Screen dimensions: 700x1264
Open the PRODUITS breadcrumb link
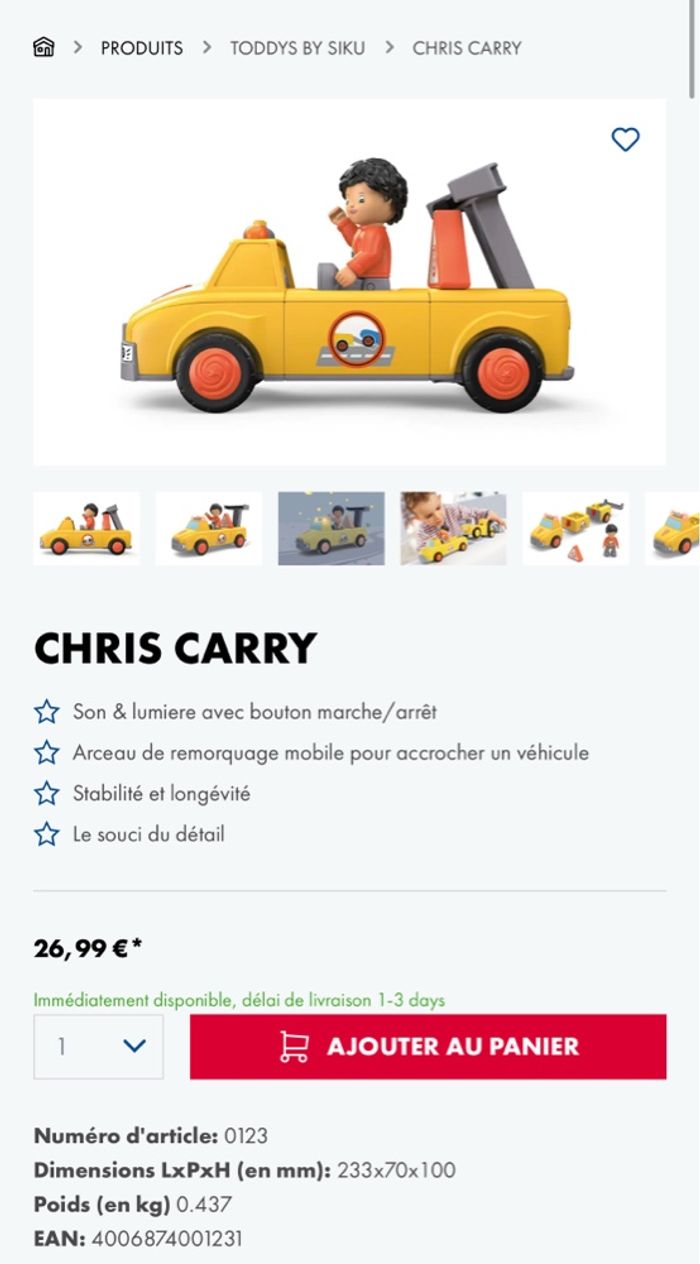[141, 48]
